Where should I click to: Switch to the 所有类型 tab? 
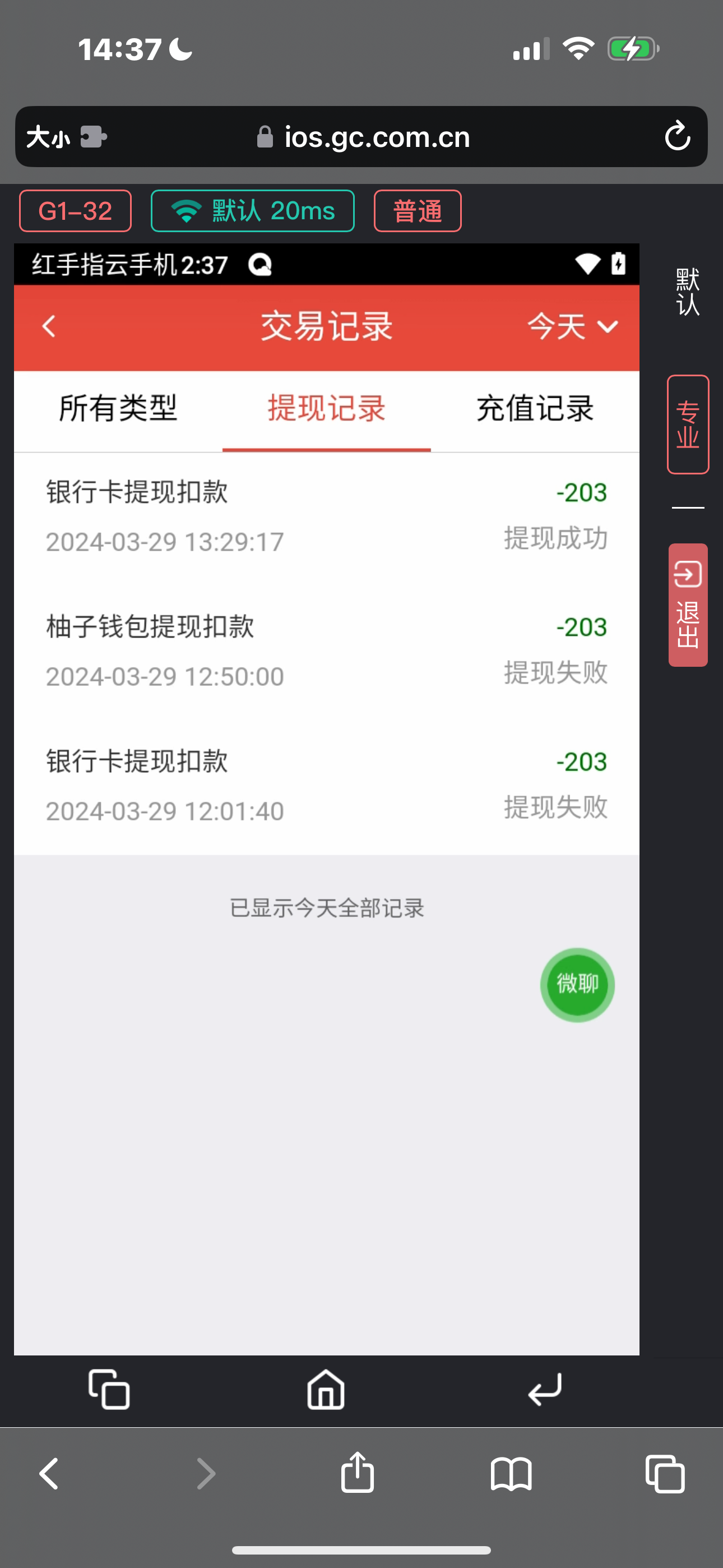click(118, 408)
